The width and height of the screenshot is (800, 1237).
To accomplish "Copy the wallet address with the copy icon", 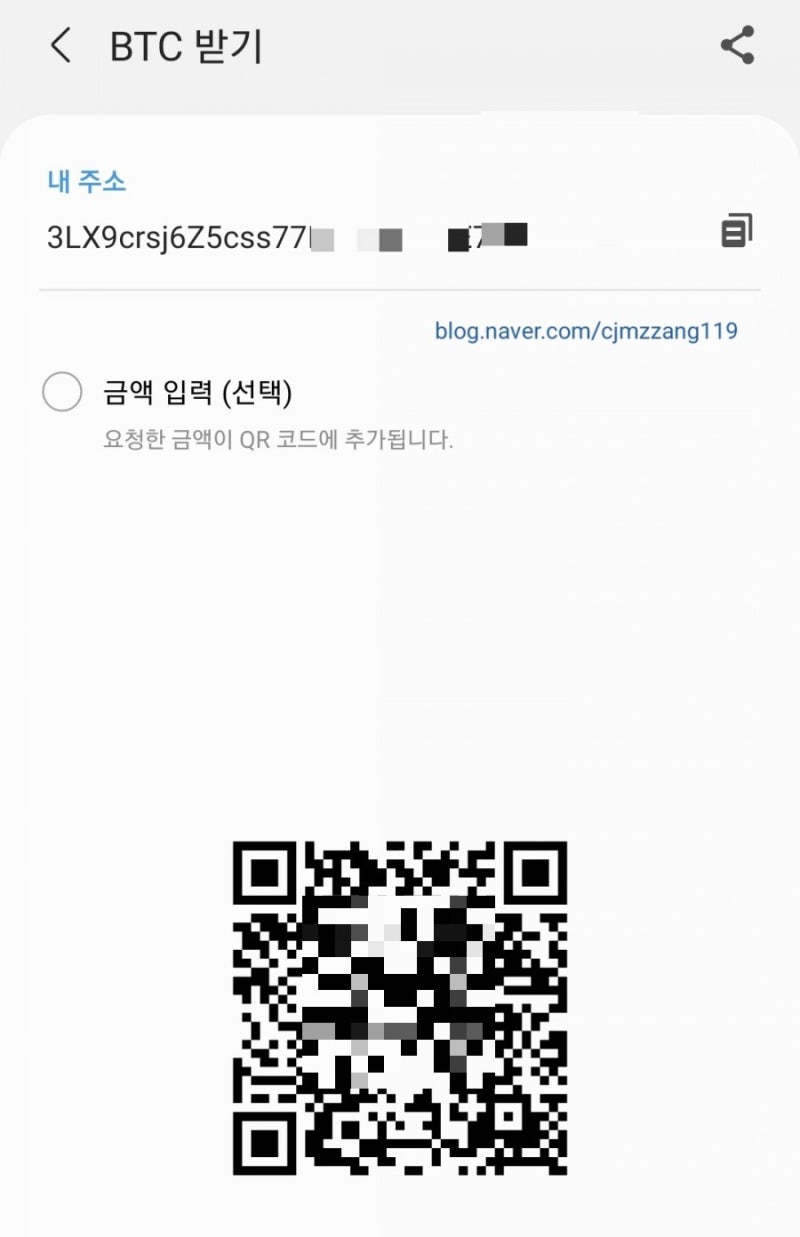I will (x=735, y=230).
